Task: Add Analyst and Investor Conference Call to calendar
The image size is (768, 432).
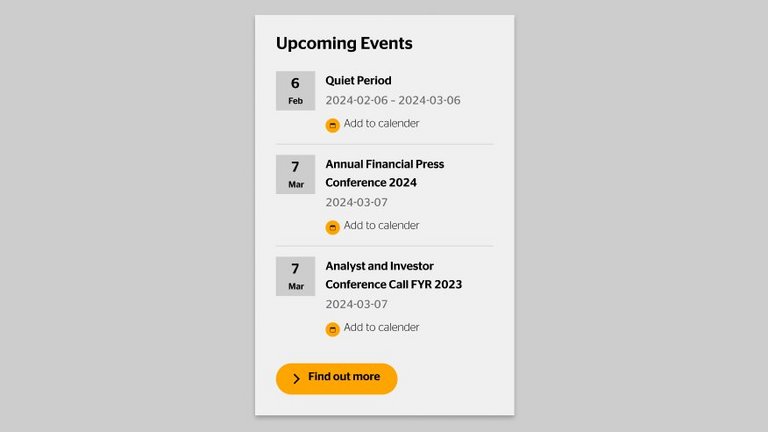Action: click(372, 328)
